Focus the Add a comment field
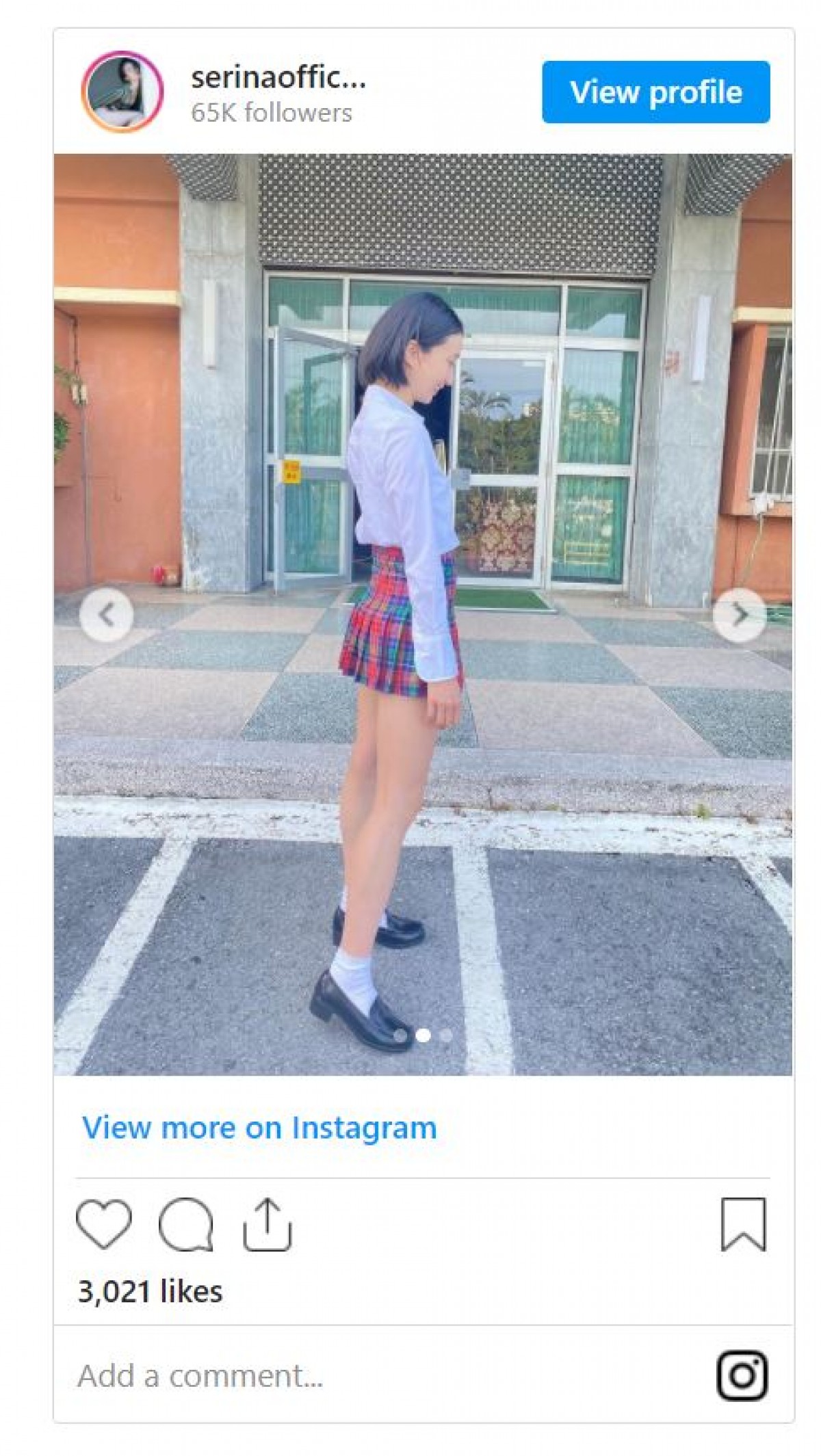This screenshot has width=821, height=1456. pos(342,1375)
